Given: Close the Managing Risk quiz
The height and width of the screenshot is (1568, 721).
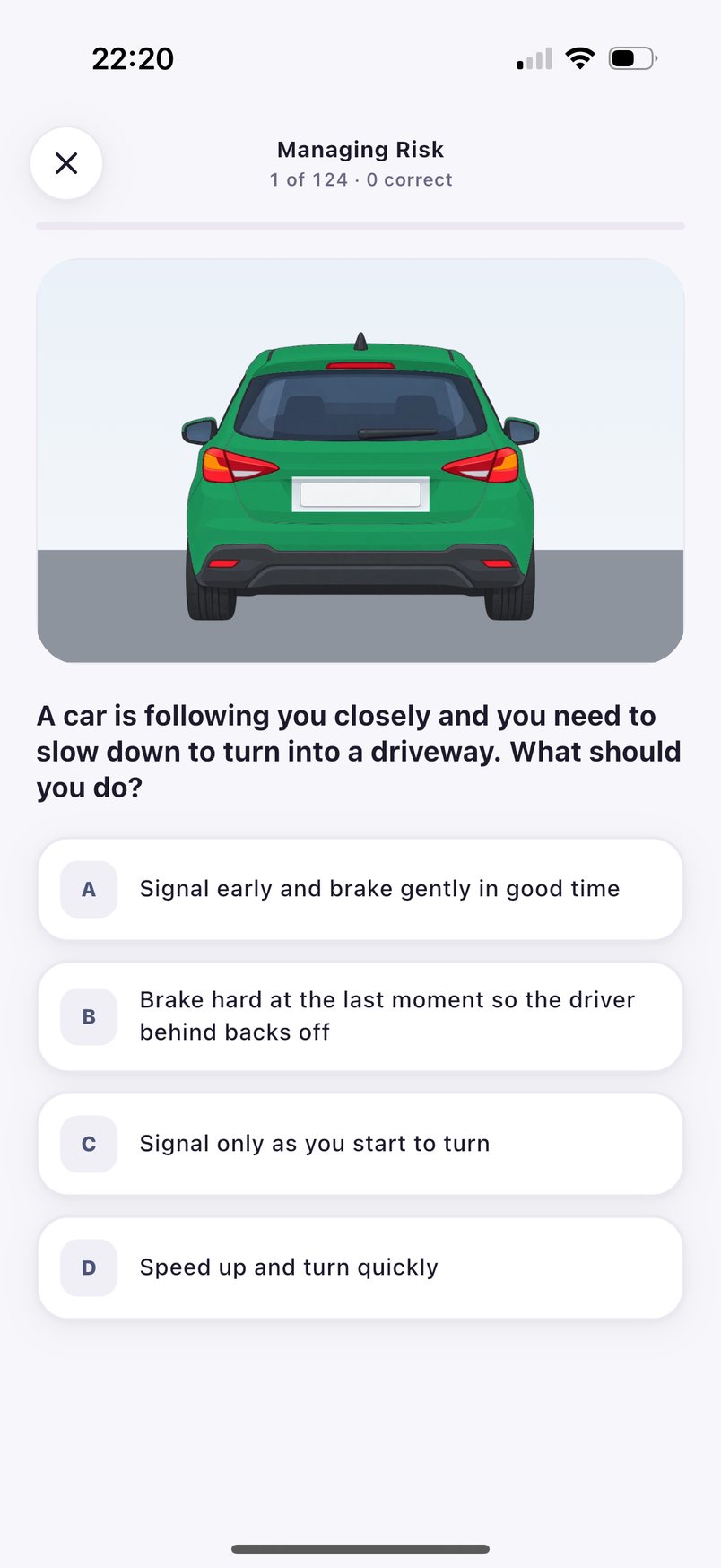Looking at the screenshot, I should pos(66,163).
